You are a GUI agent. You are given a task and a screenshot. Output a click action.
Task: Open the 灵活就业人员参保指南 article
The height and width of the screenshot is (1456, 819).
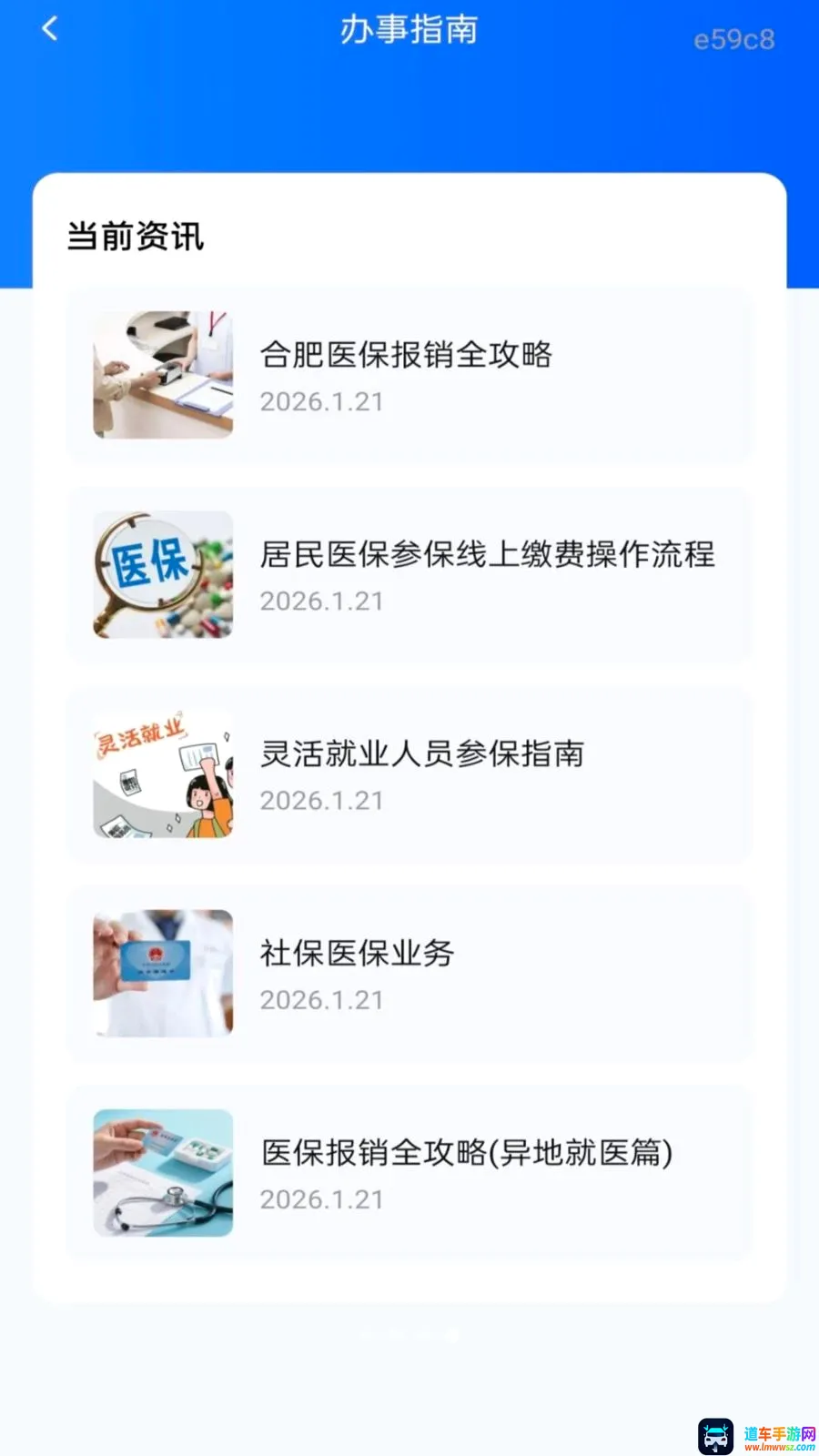click(409, 773)
